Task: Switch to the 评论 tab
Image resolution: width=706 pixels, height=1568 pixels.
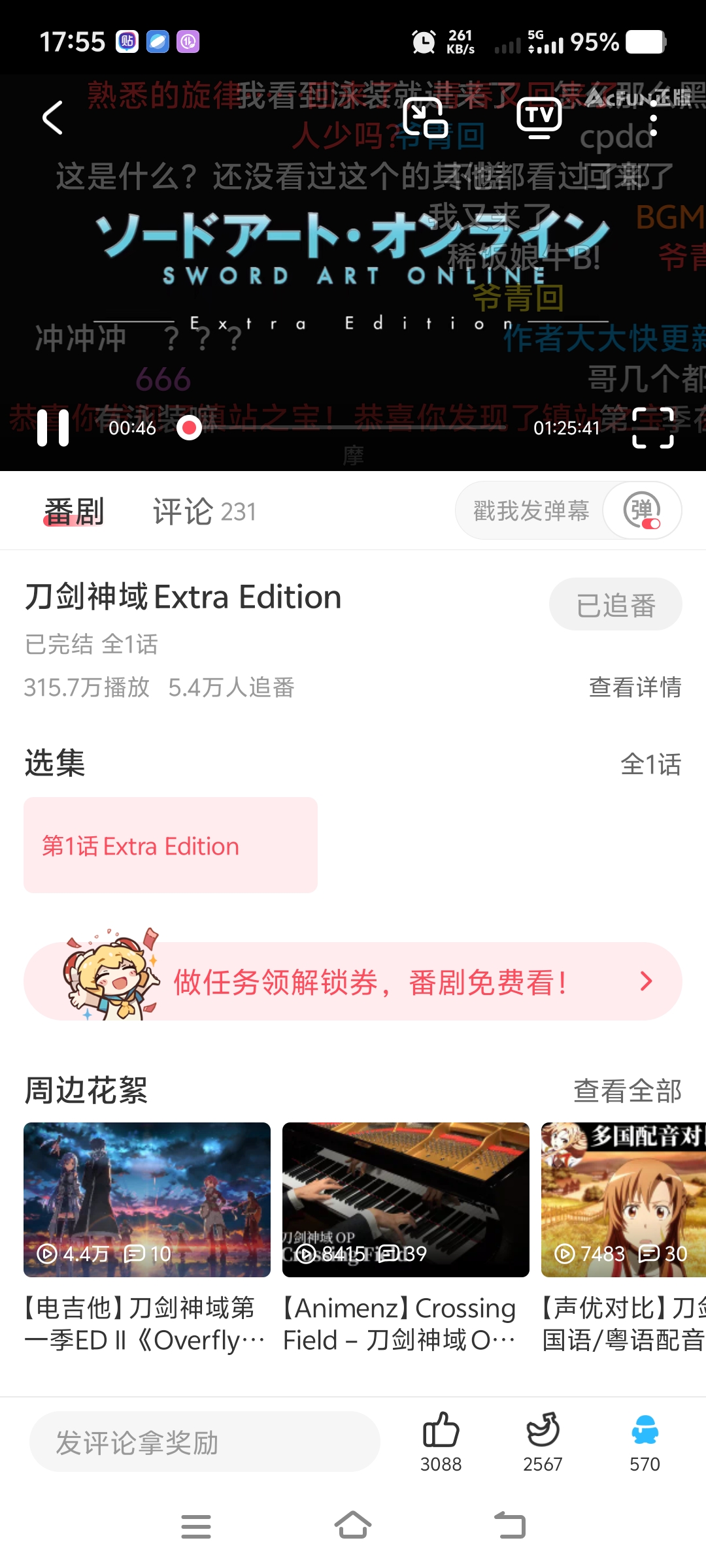Action: (x=204, y=512)
